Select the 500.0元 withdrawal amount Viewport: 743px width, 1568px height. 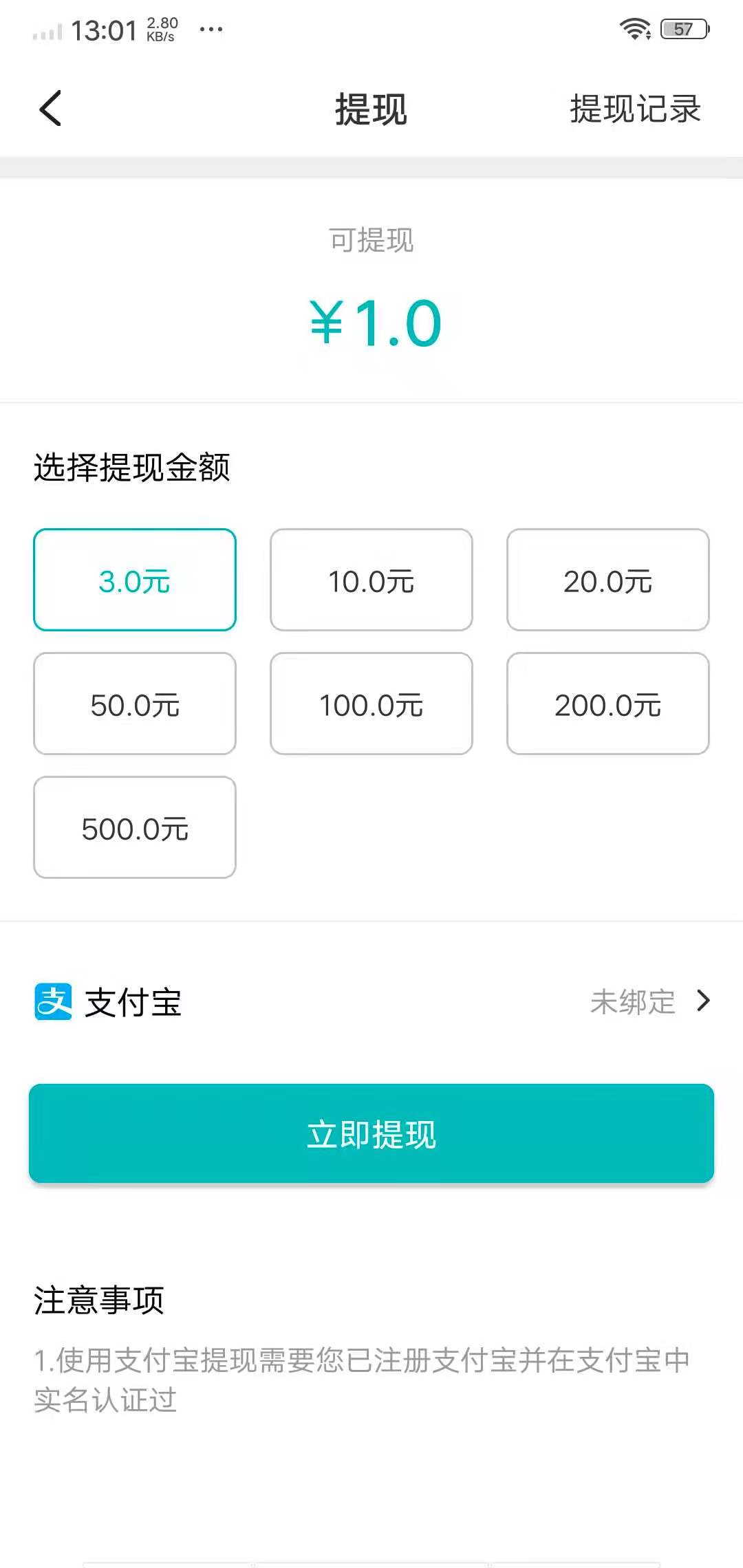pyautogui.click(x=134, y=827)
